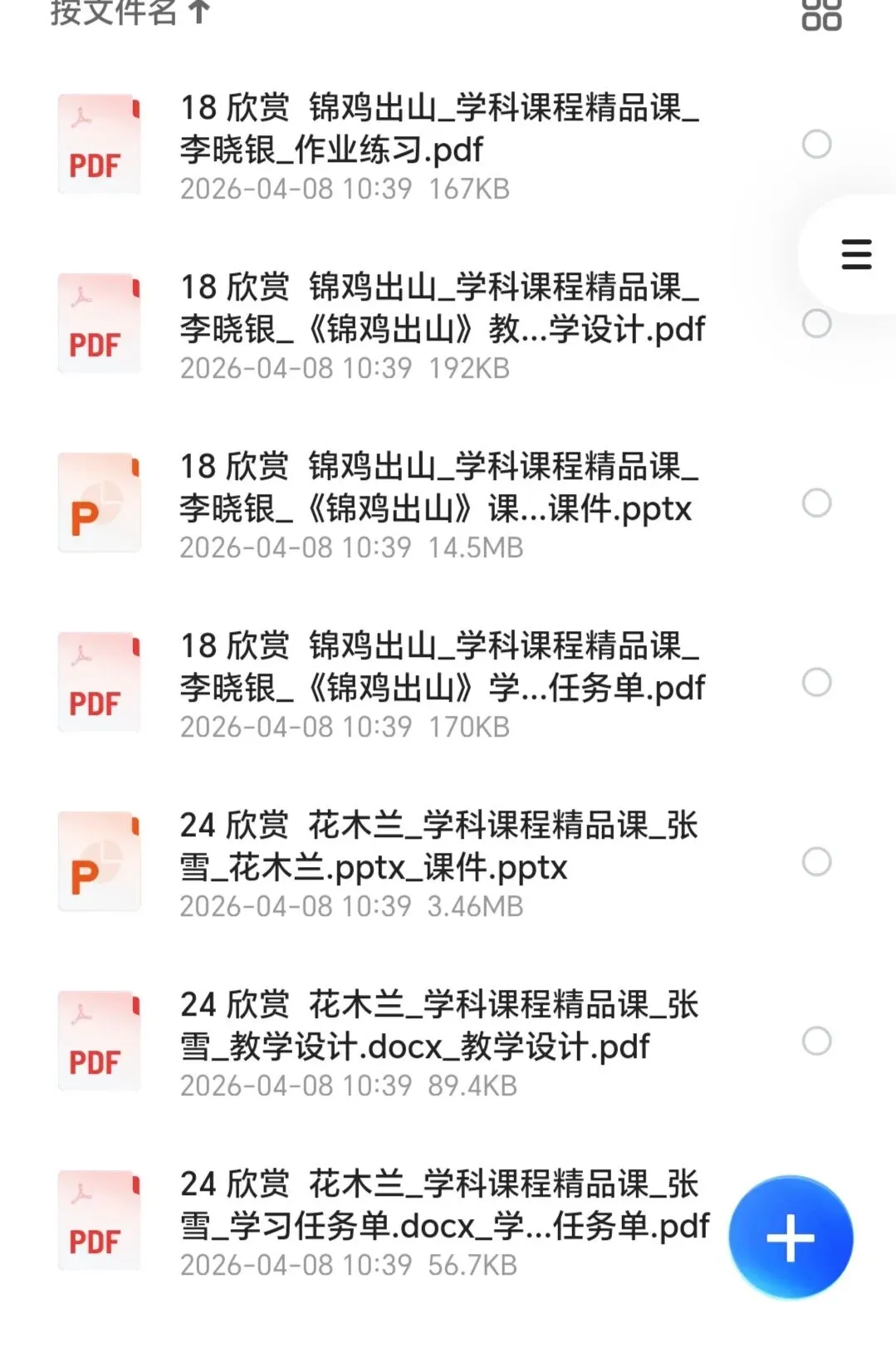This screenshot has width=896, height=1352.
Task: Open the floating hamburger menu handle
Action: pos(856,254)
